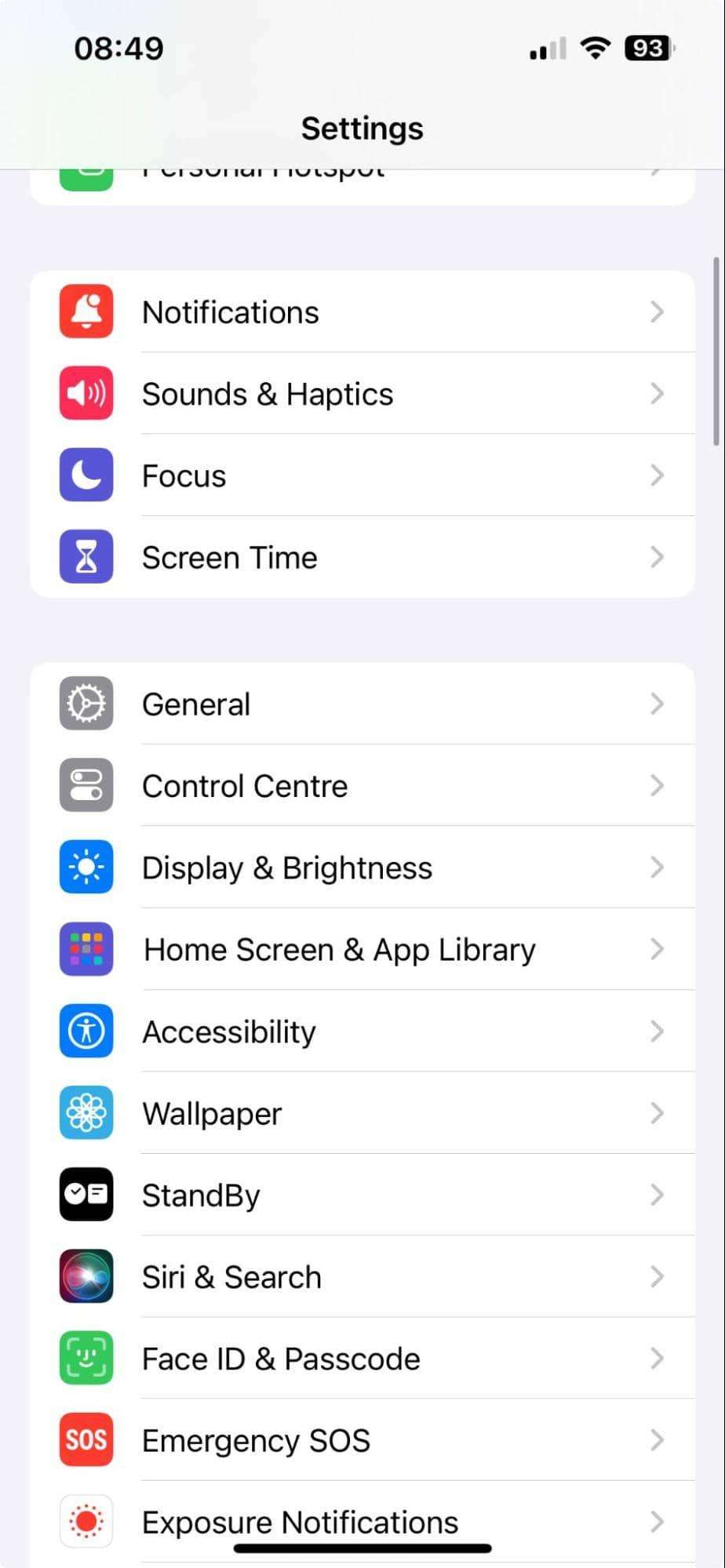Viewport: 725px width, 1568px height.
Task: Tap the Accessibility person icon
Action: pos(86,1031)
